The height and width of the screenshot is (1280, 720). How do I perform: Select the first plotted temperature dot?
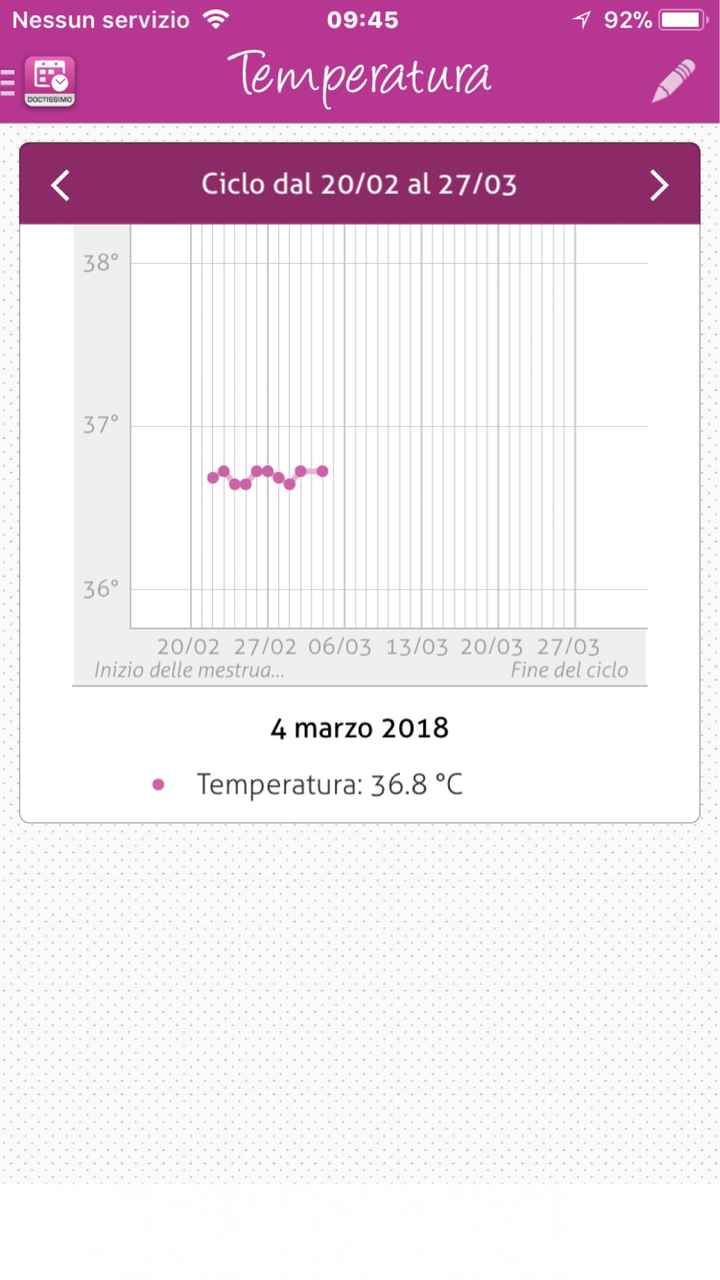[x=212, y=478]
